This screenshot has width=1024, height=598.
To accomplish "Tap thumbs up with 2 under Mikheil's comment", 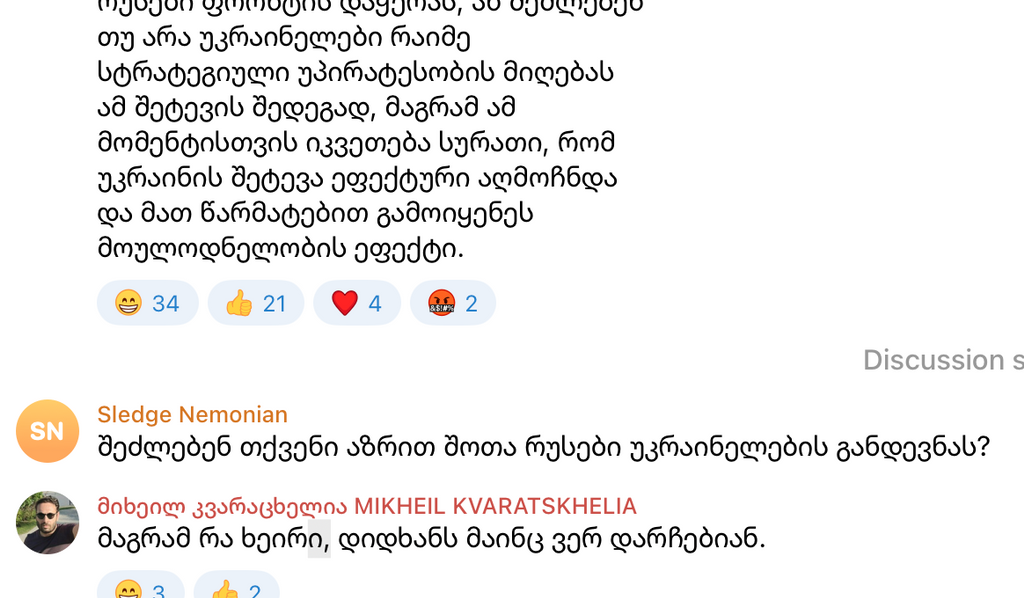I will [x=237, y=588].
